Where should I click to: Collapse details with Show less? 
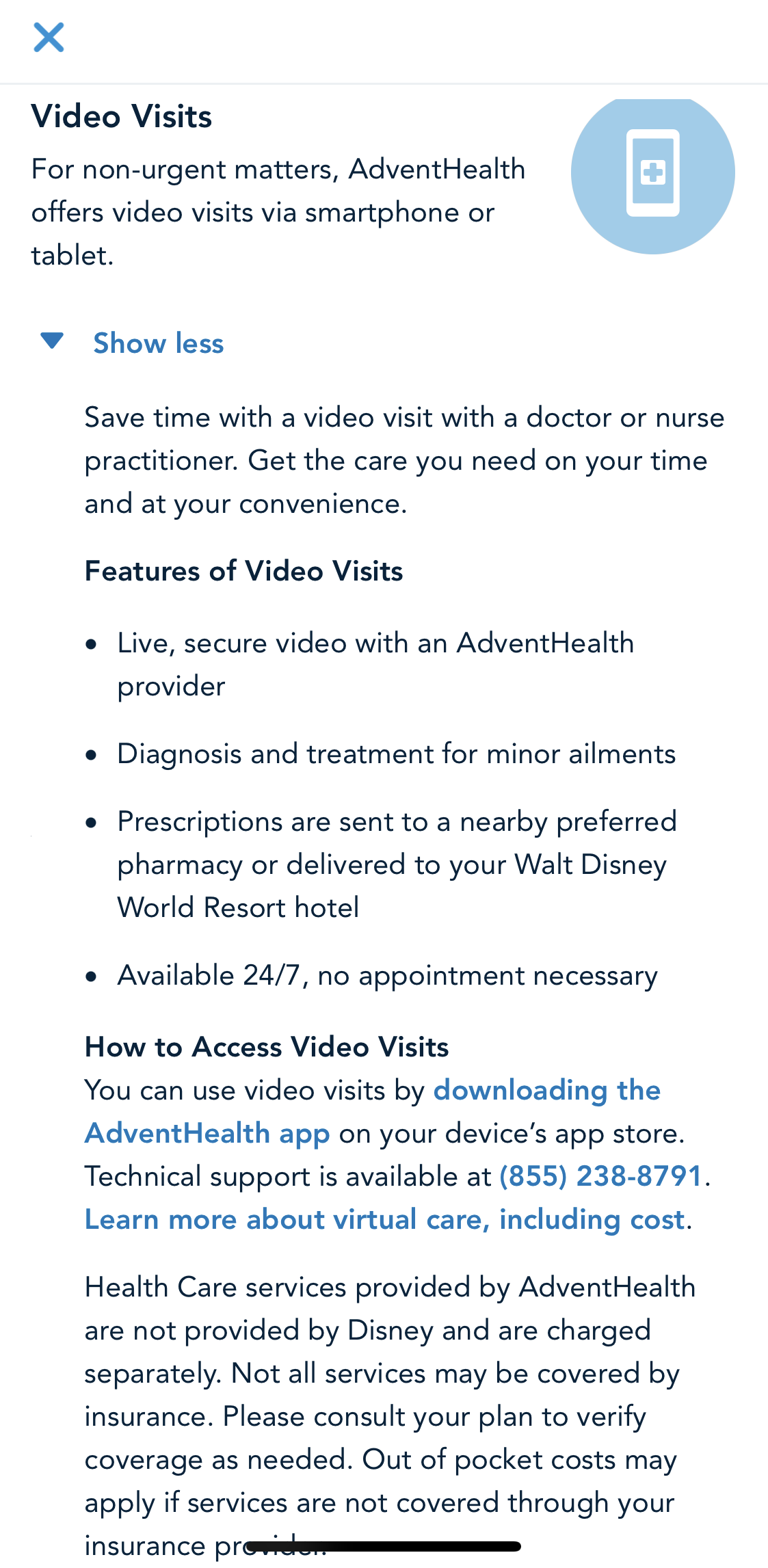pyautogui.click(x=157, y=343)
